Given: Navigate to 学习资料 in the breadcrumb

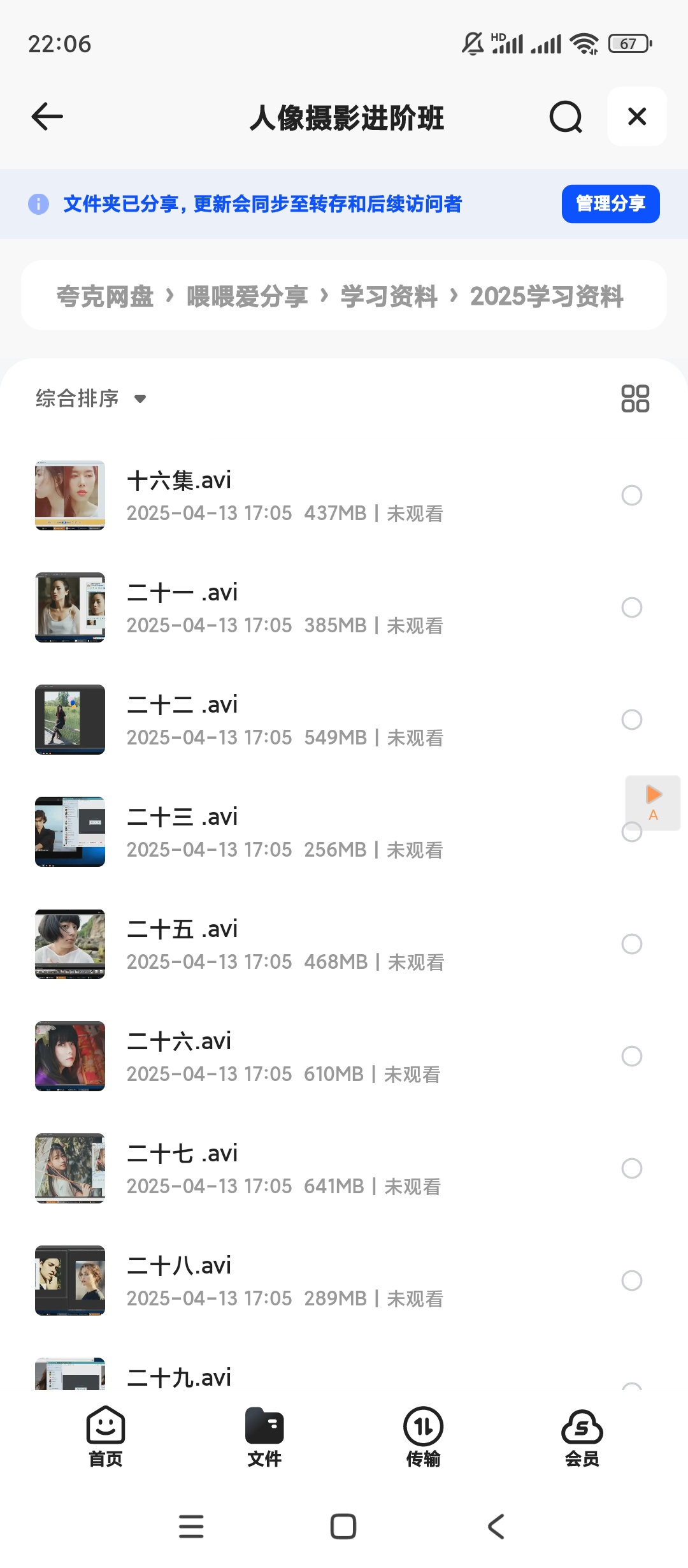Looking at the screenshot, I should click(389, 296).
